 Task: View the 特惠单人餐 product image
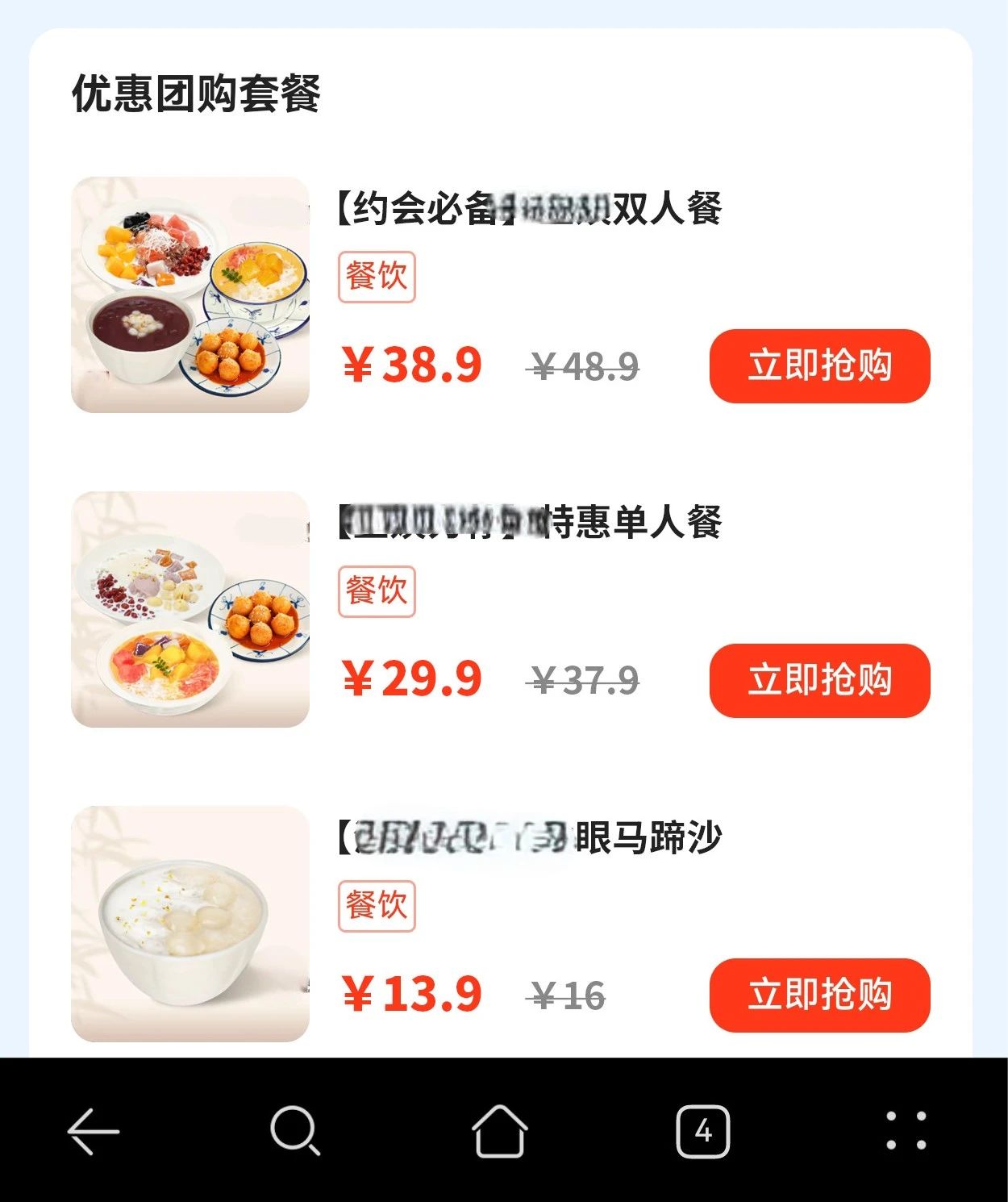(x=190, y=609)
